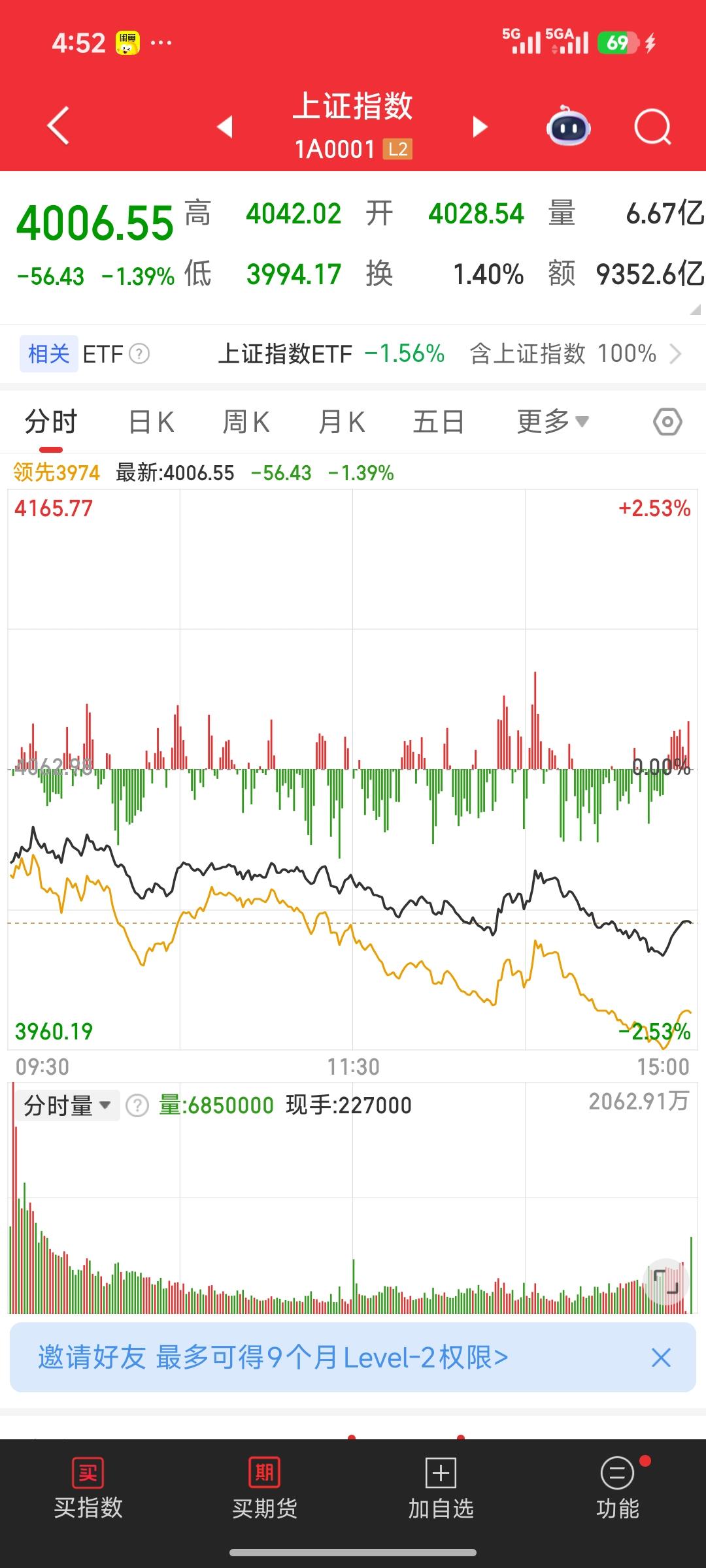Switch to the 五日 tab
Screen dimensions: 706x1568
439,421
